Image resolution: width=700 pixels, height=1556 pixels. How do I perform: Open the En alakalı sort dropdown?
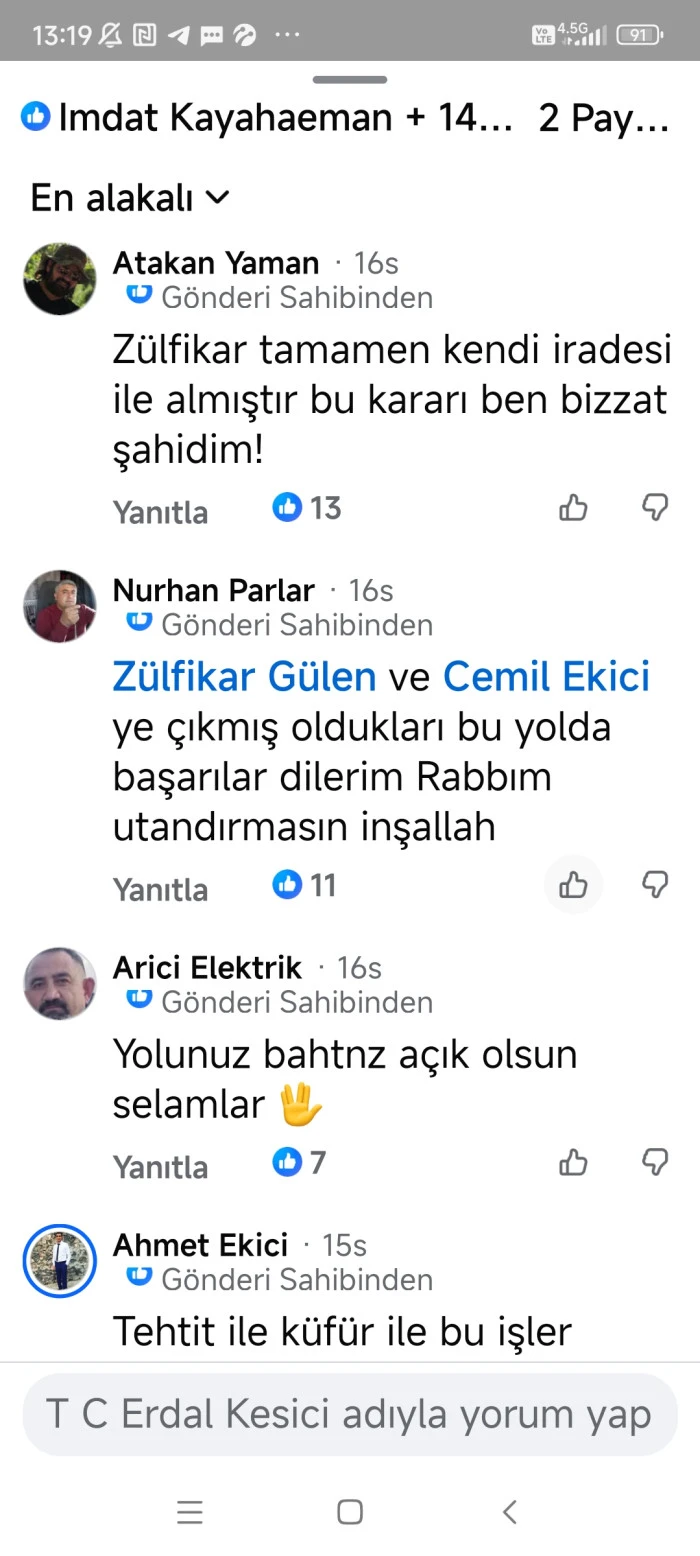pyautogui.click(x=130, y=198)
